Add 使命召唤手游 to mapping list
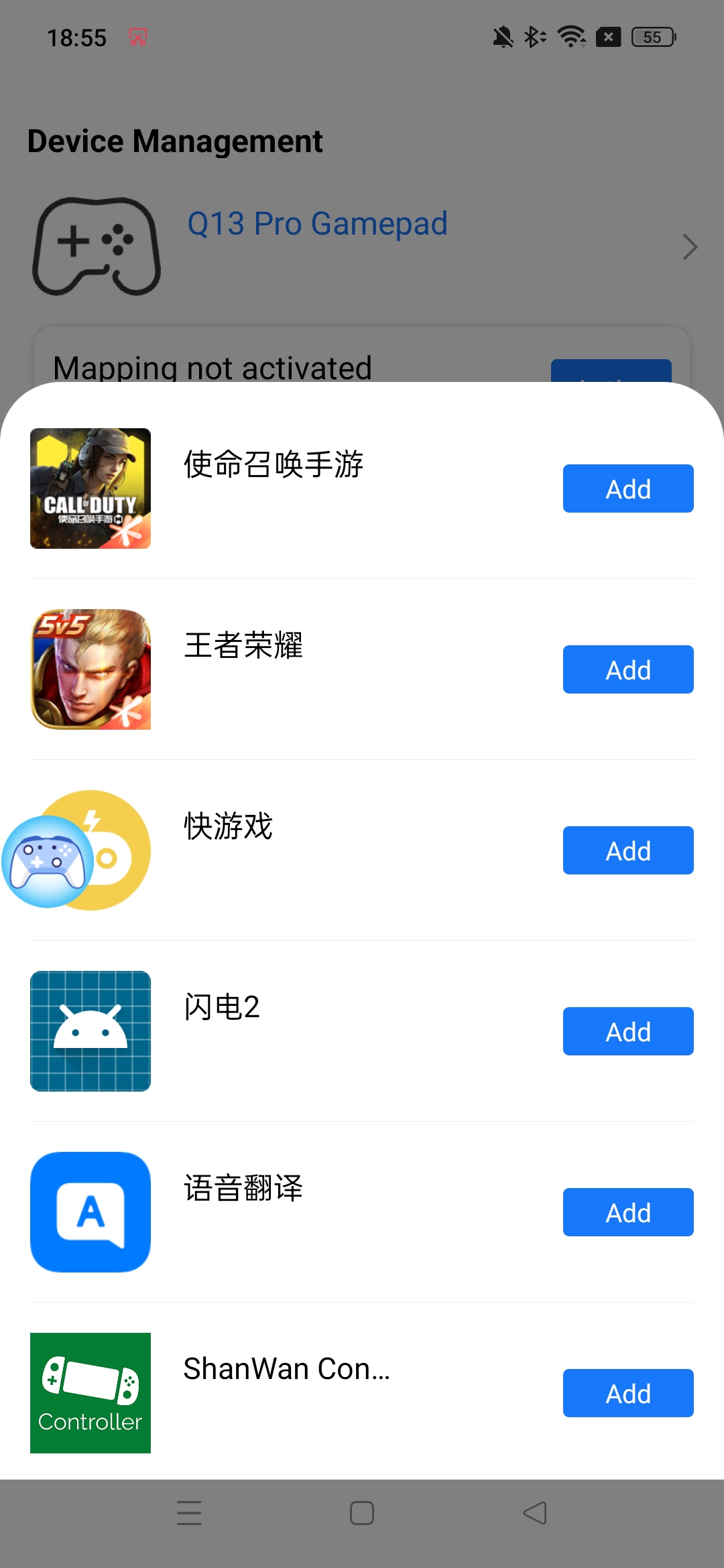The height and width of the screenshot is (1568, 724). point(627,488)
